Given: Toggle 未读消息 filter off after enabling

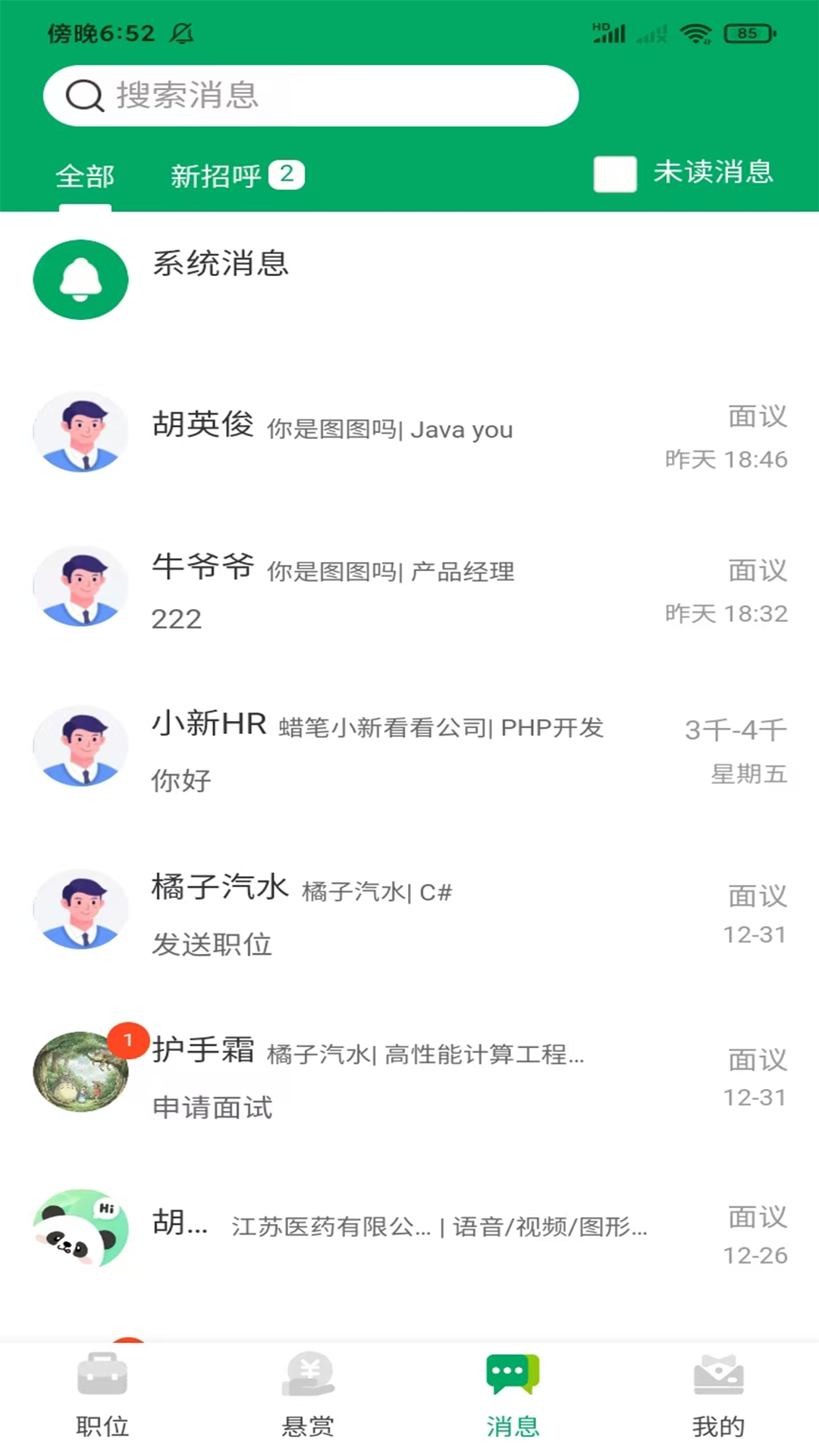Looking at the screenshot, I should coord(616,174).
